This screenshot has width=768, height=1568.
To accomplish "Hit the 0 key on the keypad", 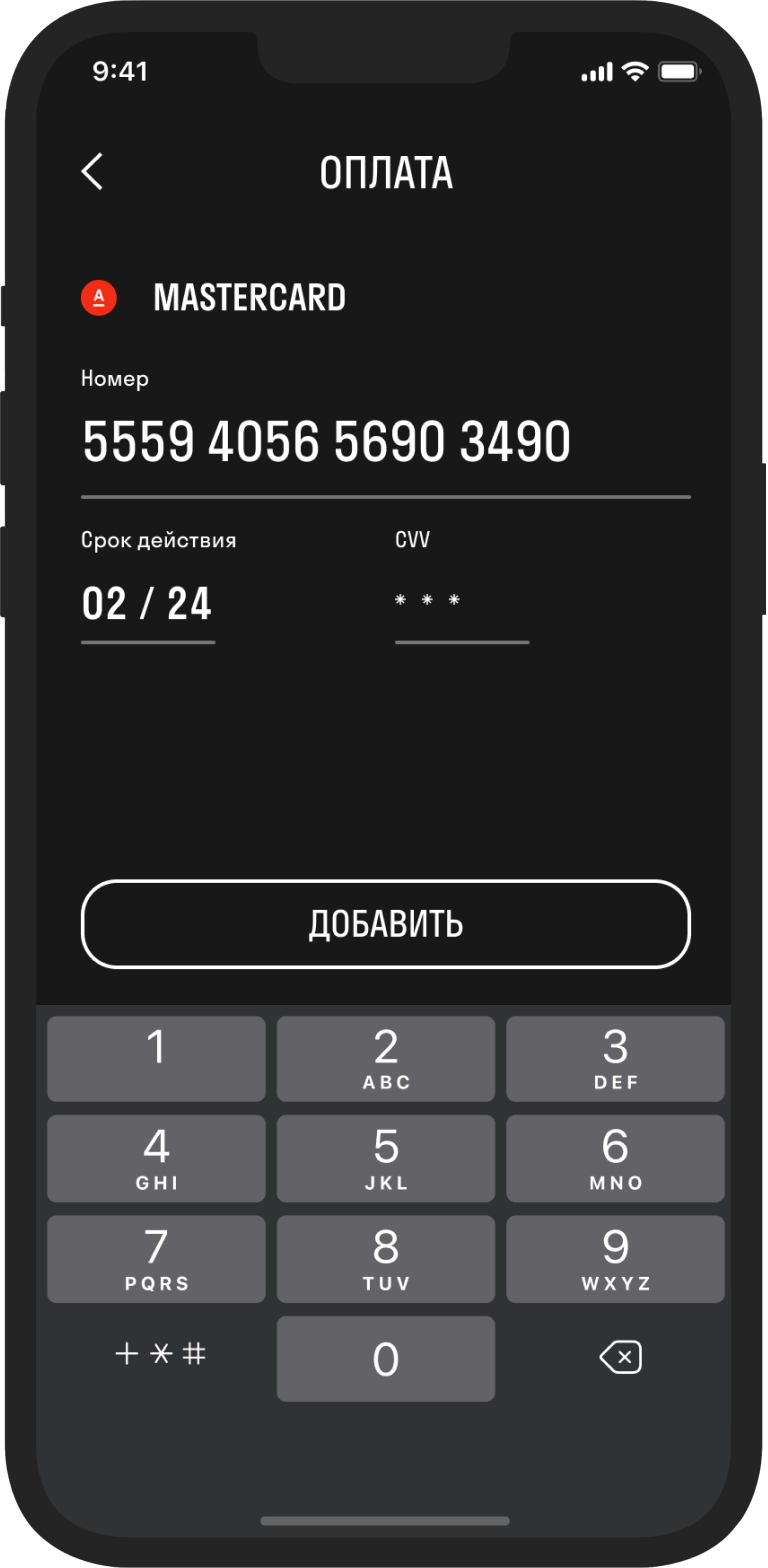I will [385, 1358].
